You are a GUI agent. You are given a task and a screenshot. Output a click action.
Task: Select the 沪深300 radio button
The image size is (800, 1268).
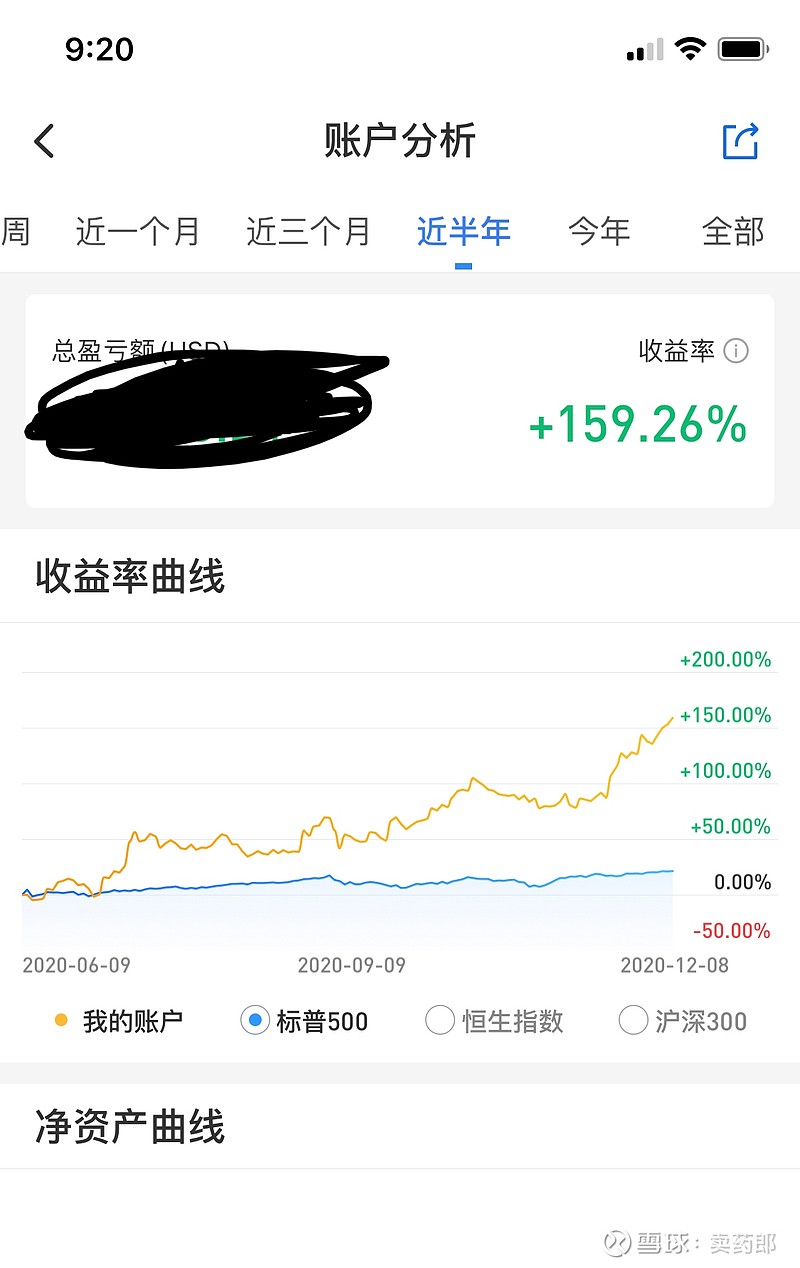[x=634, y=1020]
